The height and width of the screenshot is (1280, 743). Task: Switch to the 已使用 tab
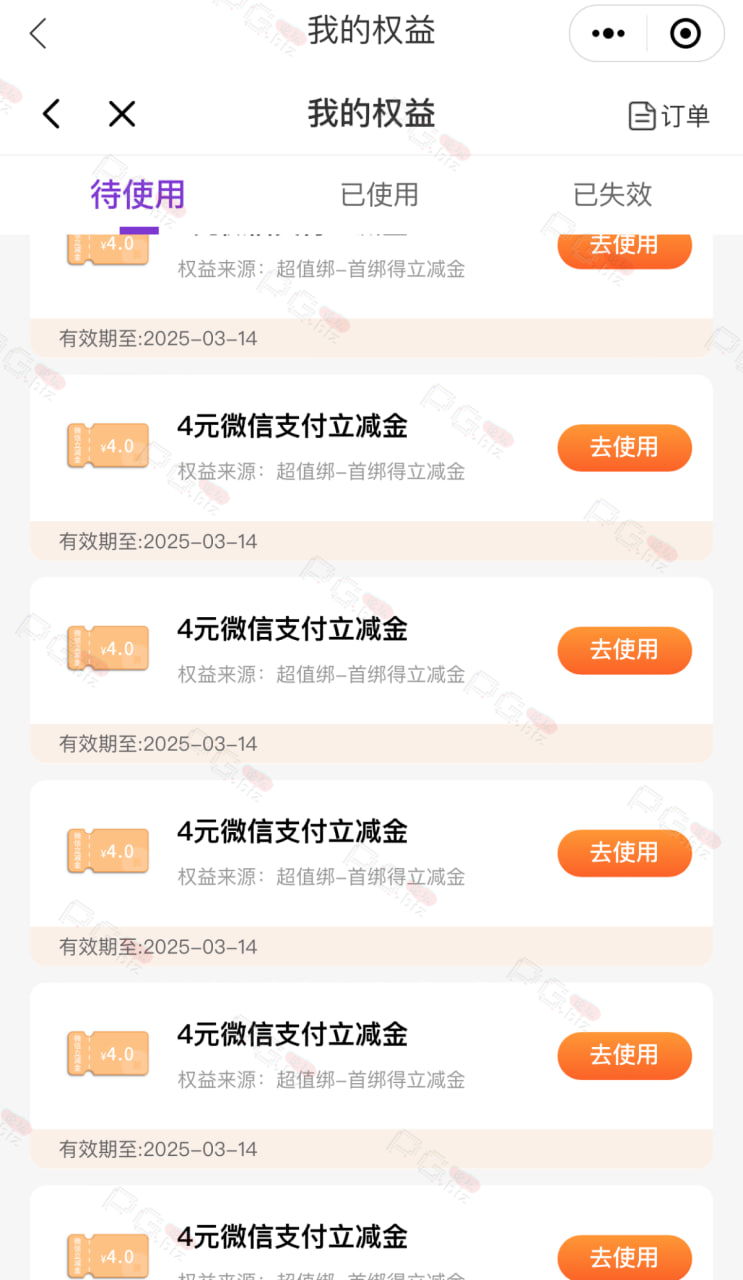coord(379,194)
